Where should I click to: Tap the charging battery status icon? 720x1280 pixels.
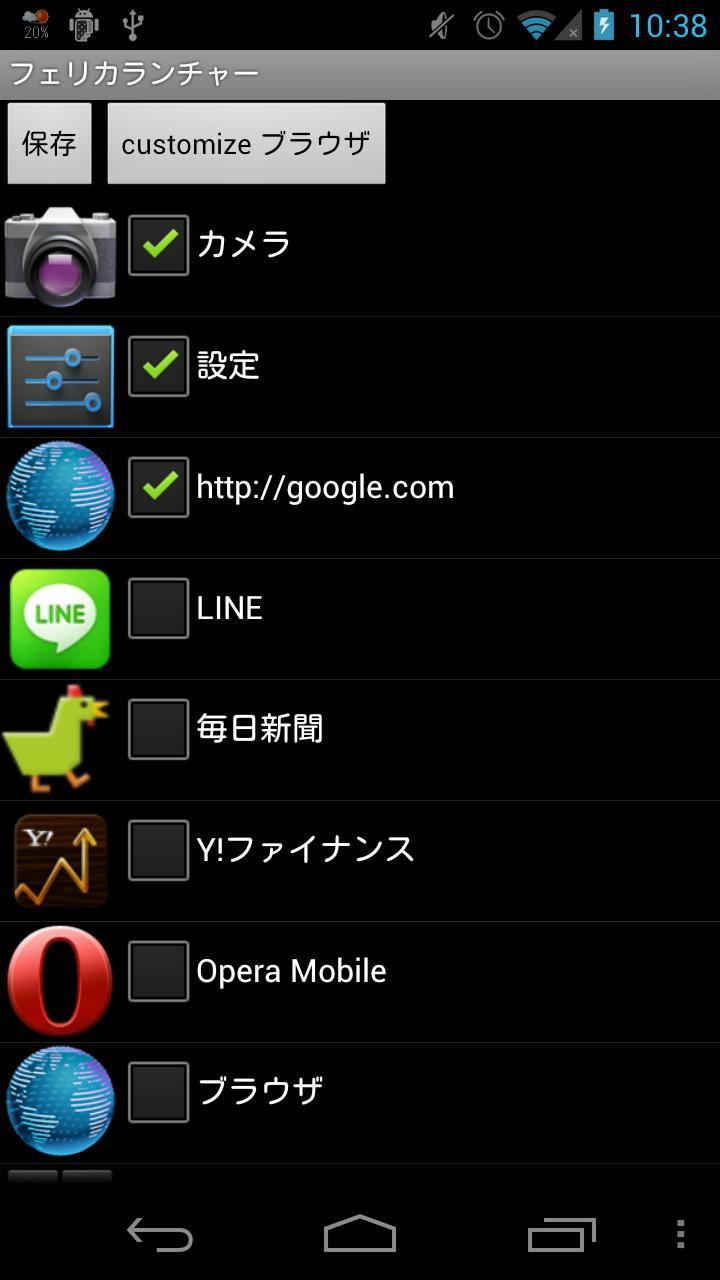[604, 25]
